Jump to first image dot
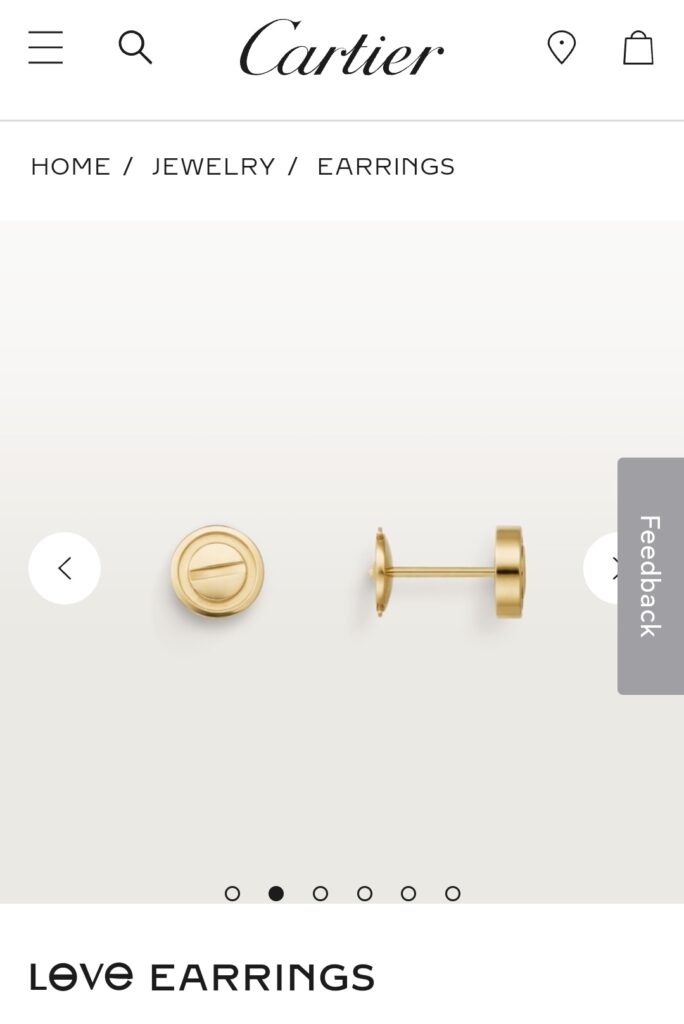The width and height of the screenshot is (684, 1024). tap(232, 893)
